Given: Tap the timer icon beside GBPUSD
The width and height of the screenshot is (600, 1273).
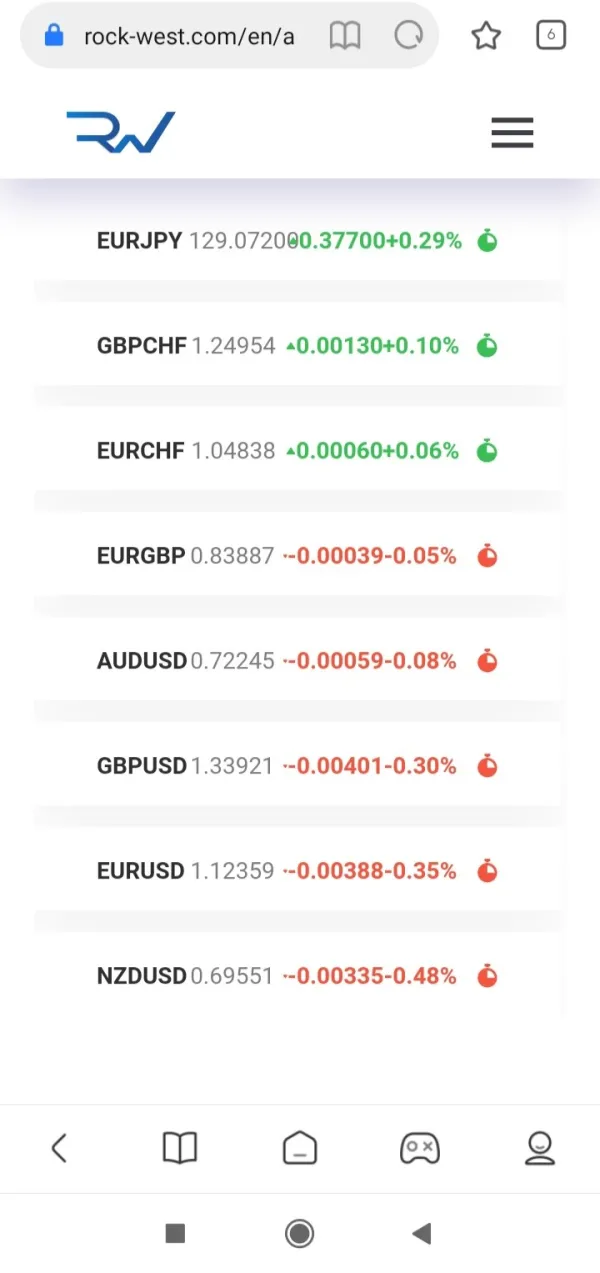Looking at the screenshot, I should tap(487, 766).
